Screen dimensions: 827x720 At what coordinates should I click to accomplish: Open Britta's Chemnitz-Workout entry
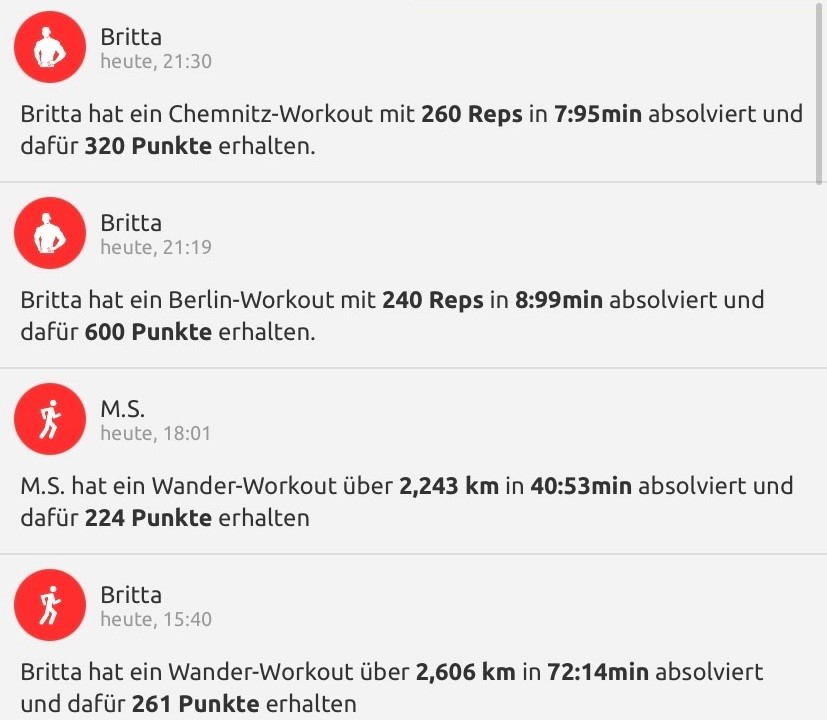410,129
